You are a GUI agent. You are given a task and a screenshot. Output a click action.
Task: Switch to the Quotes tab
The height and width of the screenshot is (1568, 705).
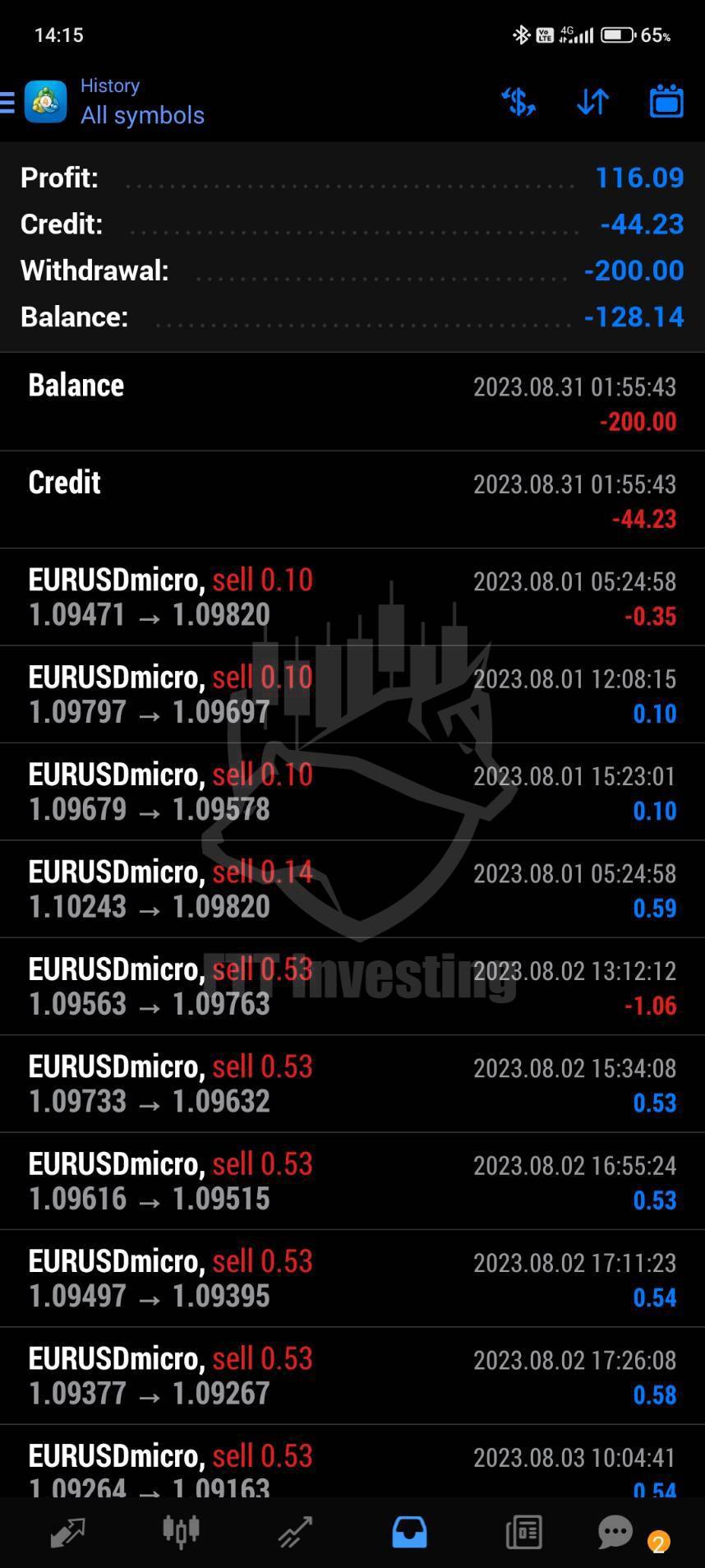(x=67, y=1532)
